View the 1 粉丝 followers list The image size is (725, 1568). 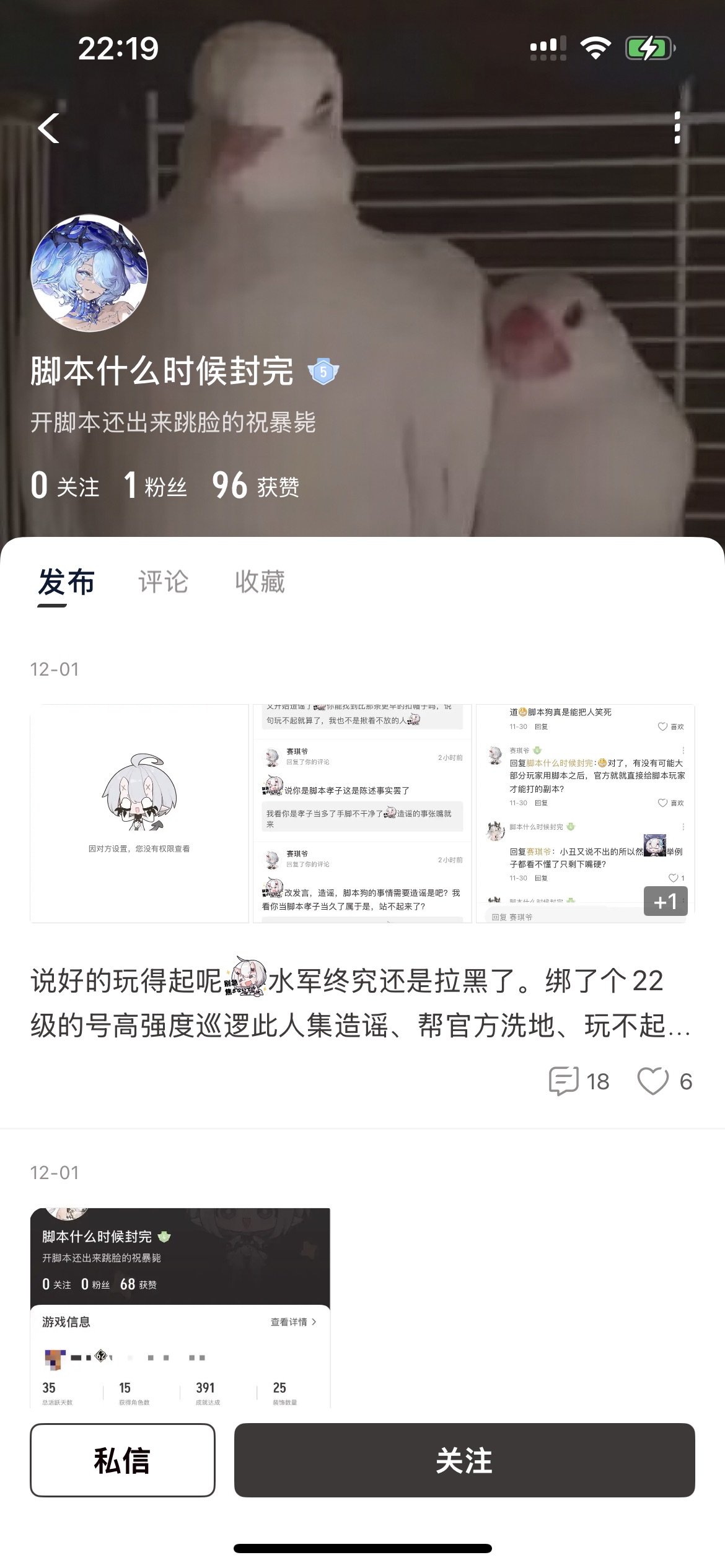pyautogui.click(x=156, y=486)
